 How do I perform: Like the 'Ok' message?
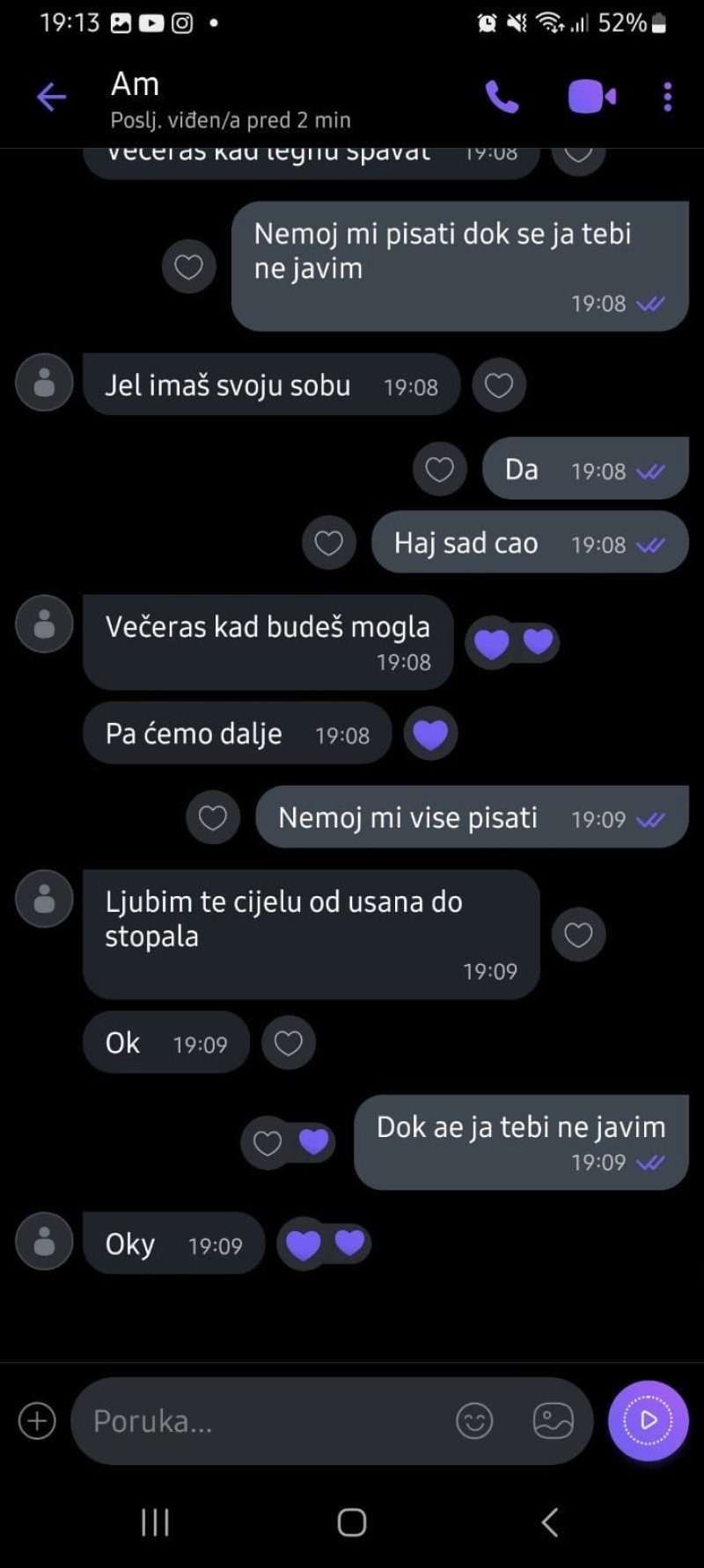click(x=289, y=1043)
